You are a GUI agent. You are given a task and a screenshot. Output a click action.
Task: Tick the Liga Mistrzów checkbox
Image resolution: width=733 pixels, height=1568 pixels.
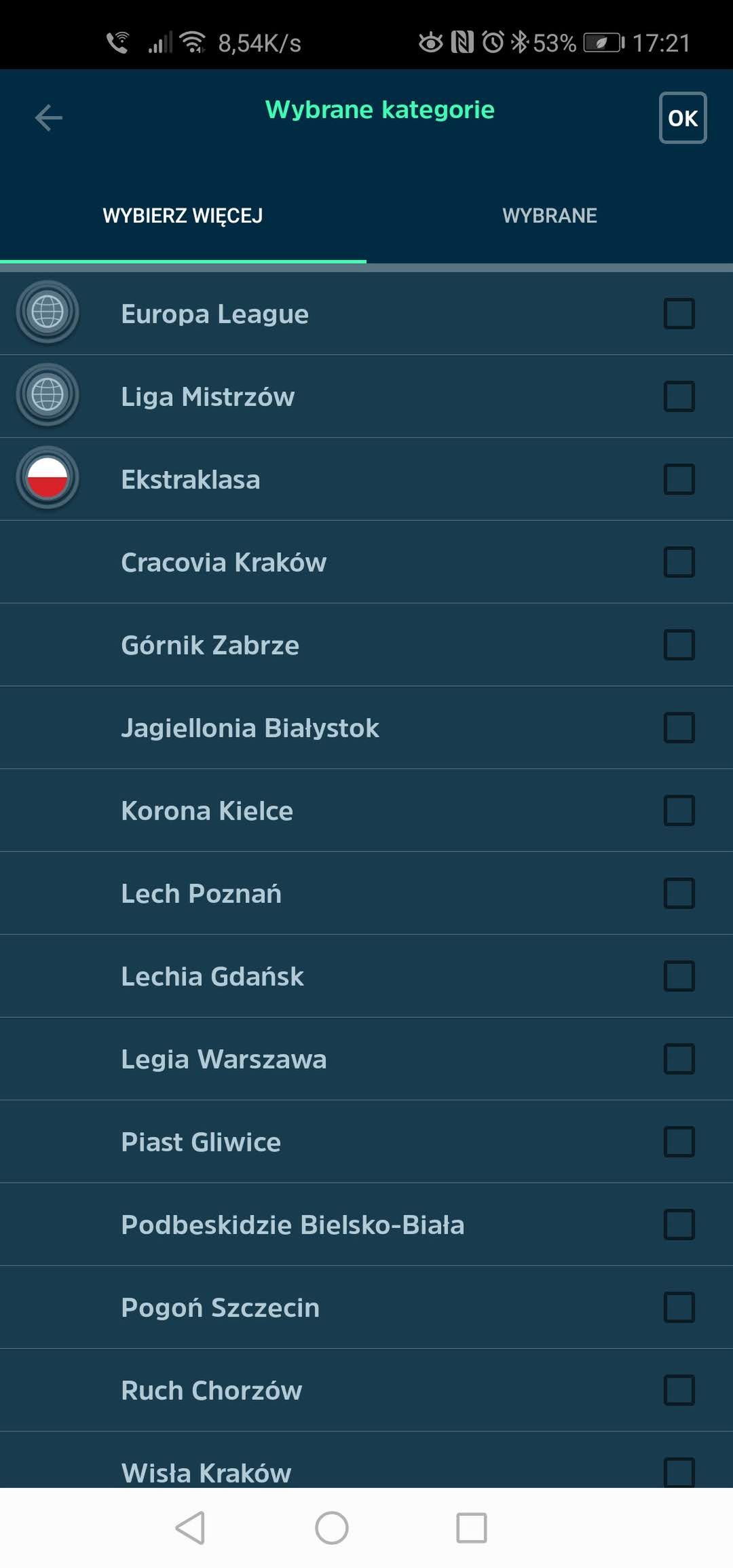[x=679, y=396]
